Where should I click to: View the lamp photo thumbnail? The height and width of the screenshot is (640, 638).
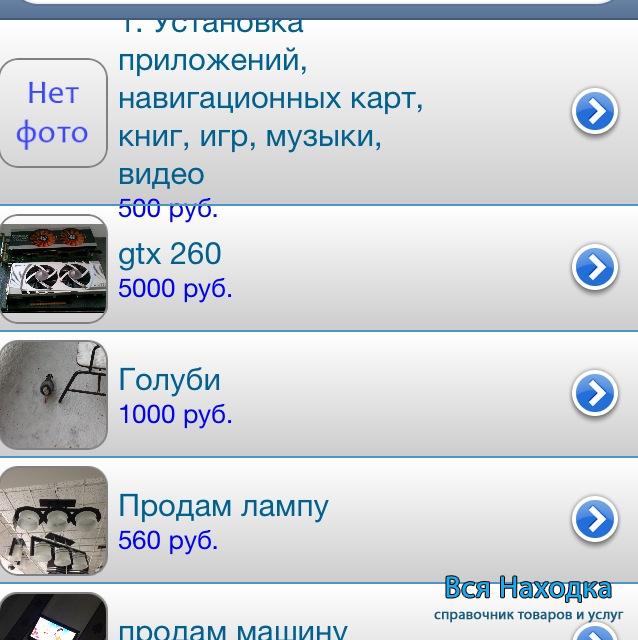coord(53,520)
